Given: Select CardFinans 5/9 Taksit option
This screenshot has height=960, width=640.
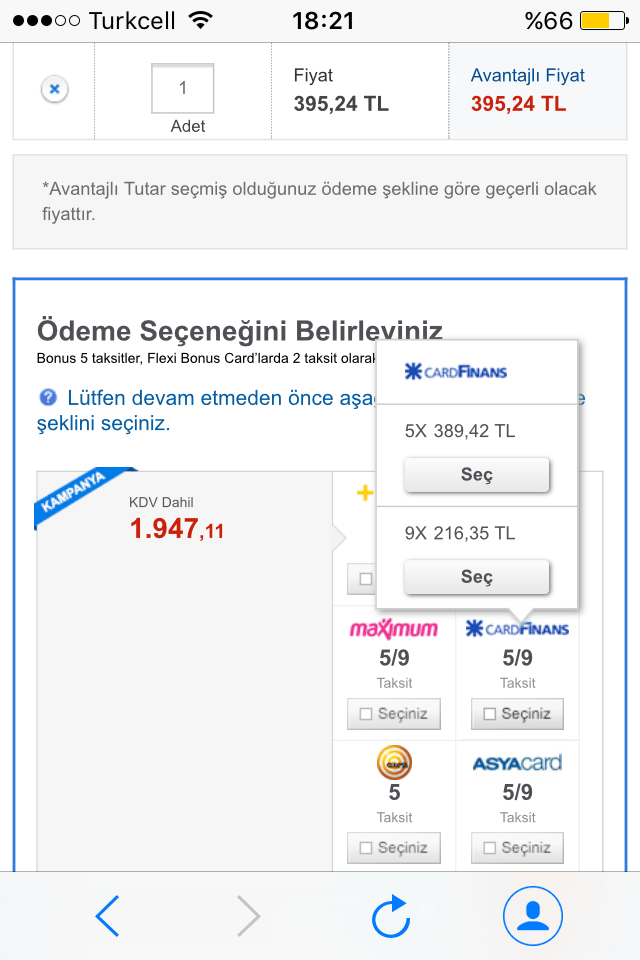Looking at the screenshot, I should pos(517,714).
